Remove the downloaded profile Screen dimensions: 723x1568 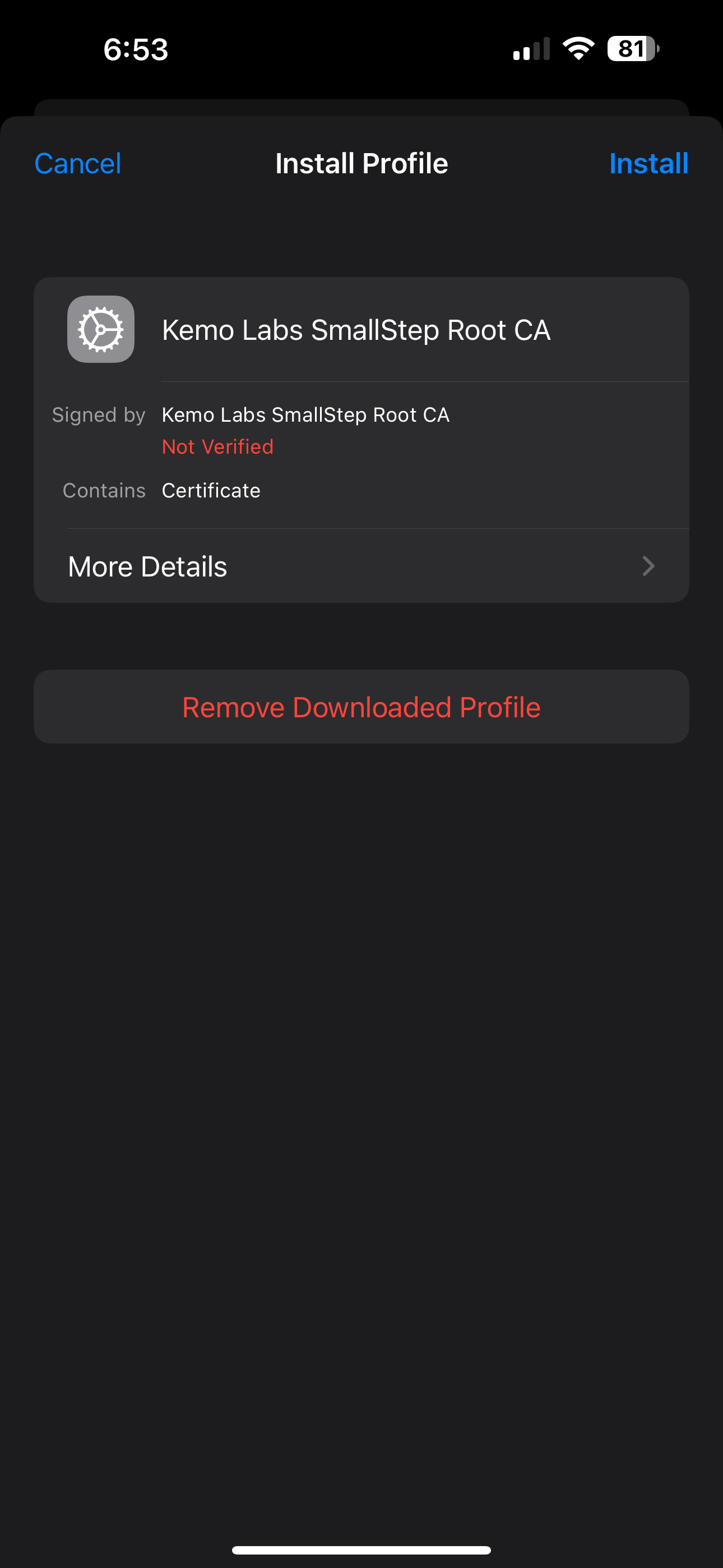click(x=361, y=707)
